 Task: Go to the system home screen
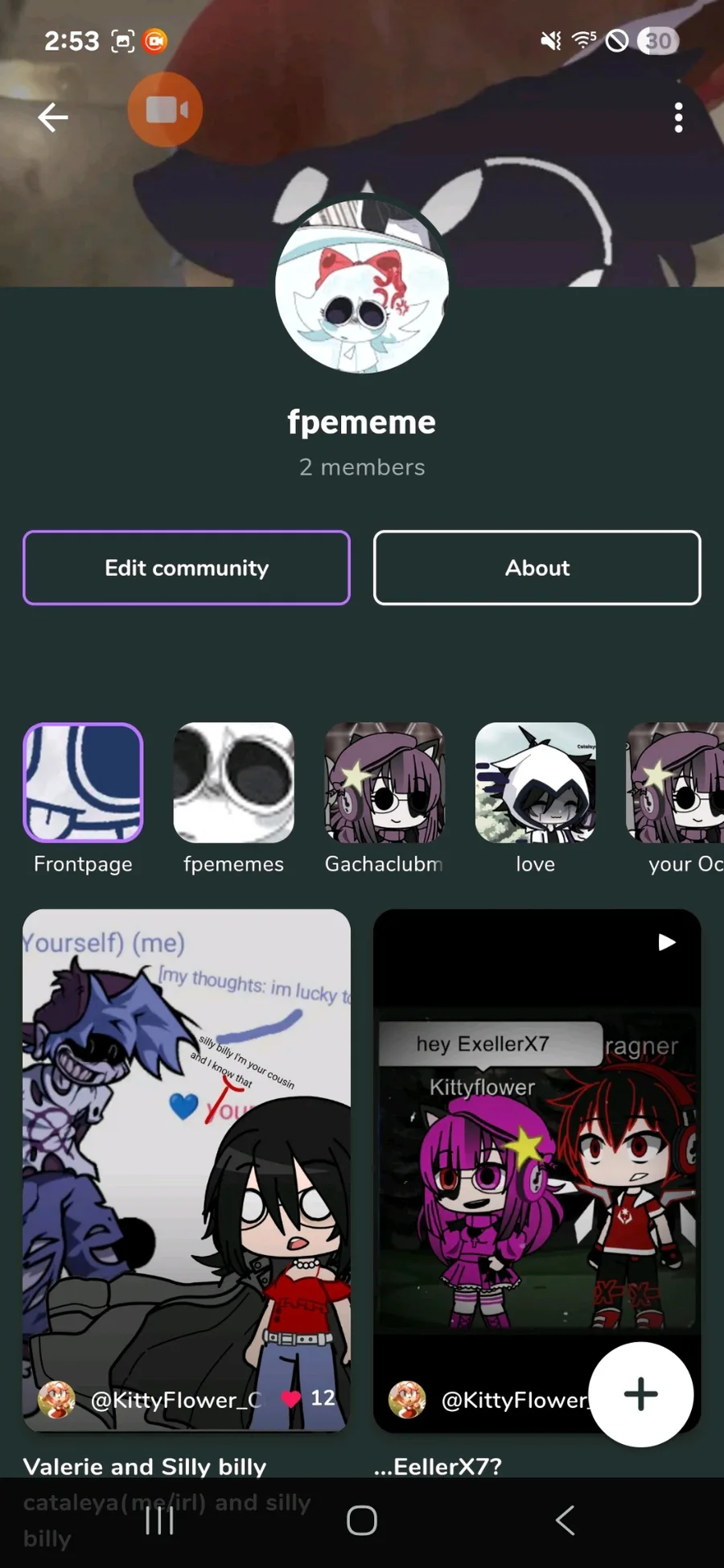[x=361, y=1520]
